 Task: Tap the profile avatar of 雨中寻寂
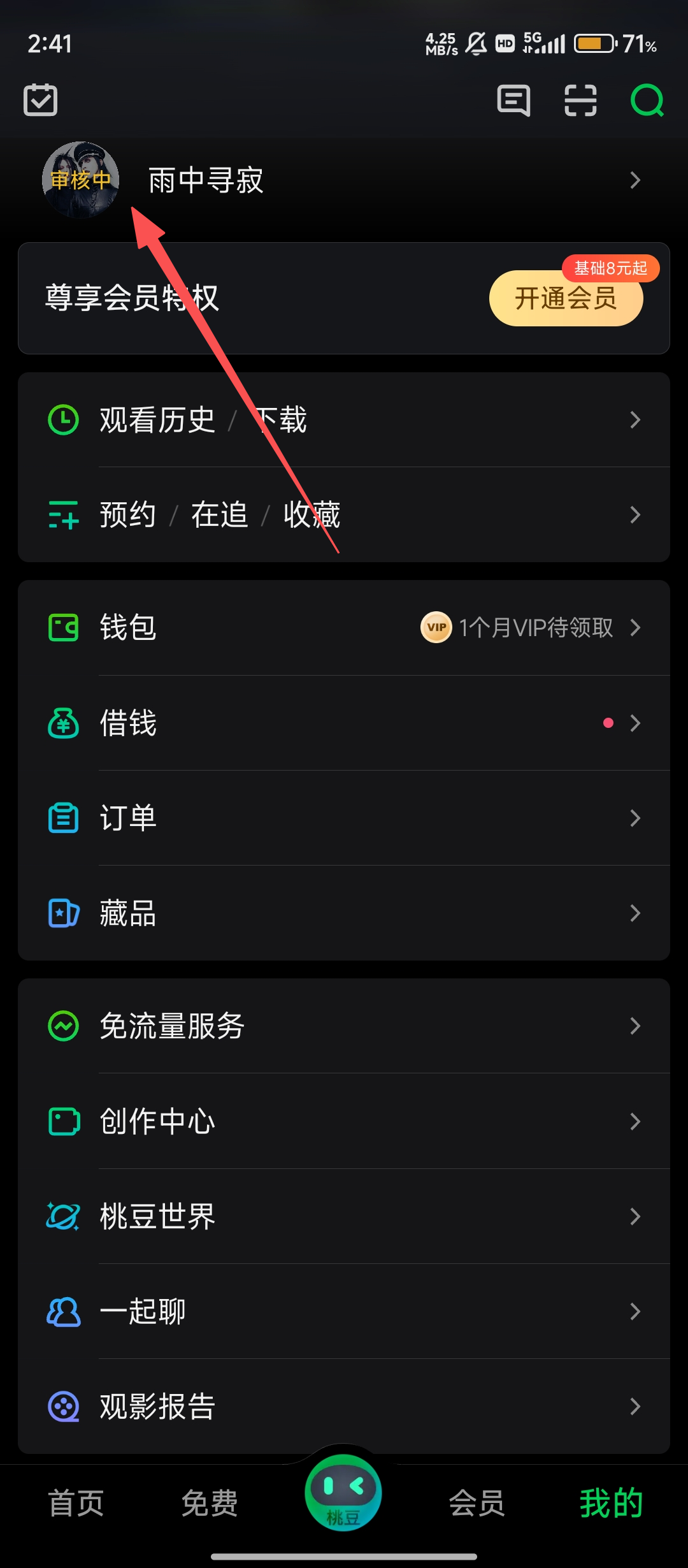[x=80, y=180]
